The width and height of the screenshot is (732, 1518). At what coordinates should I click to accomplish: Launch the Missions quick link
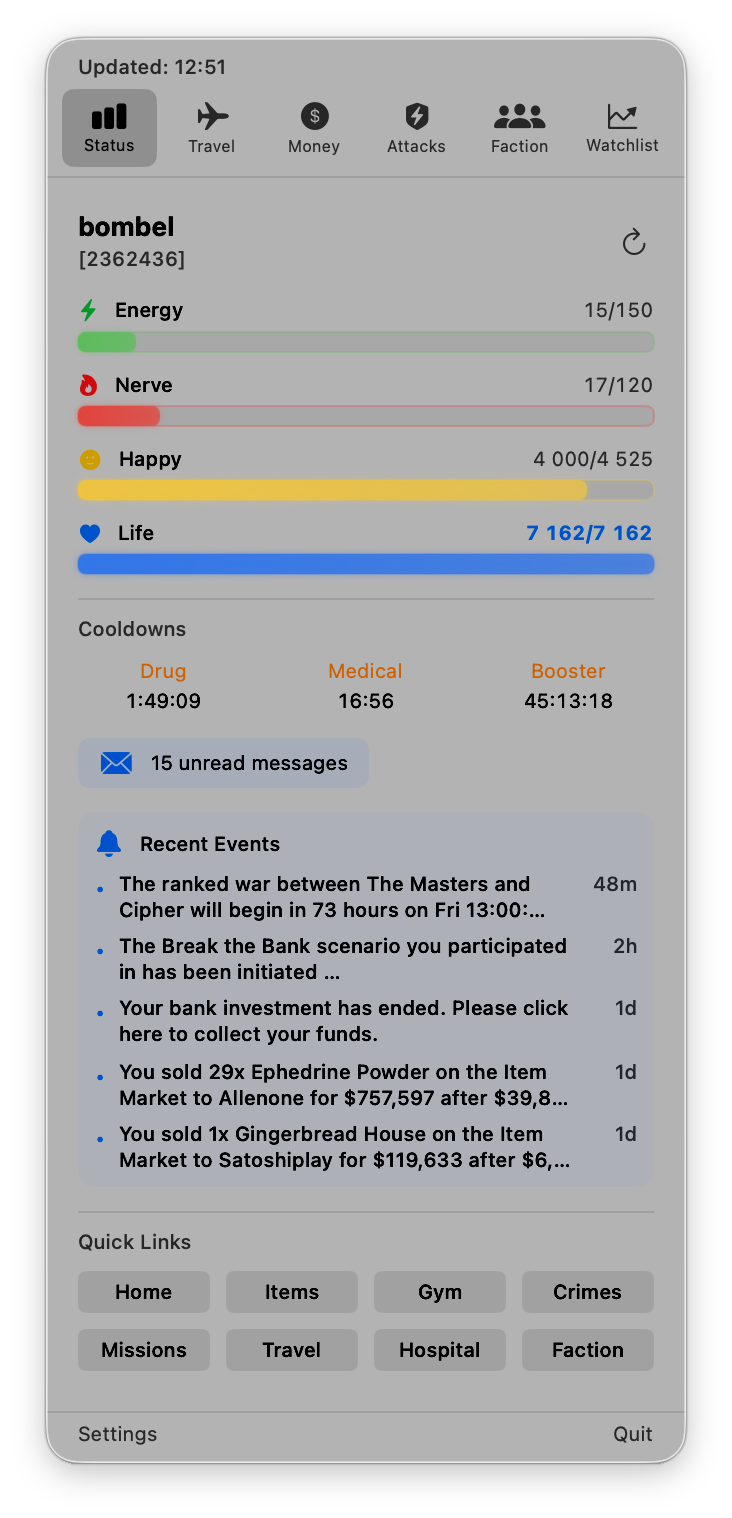tap(144, 1350)
